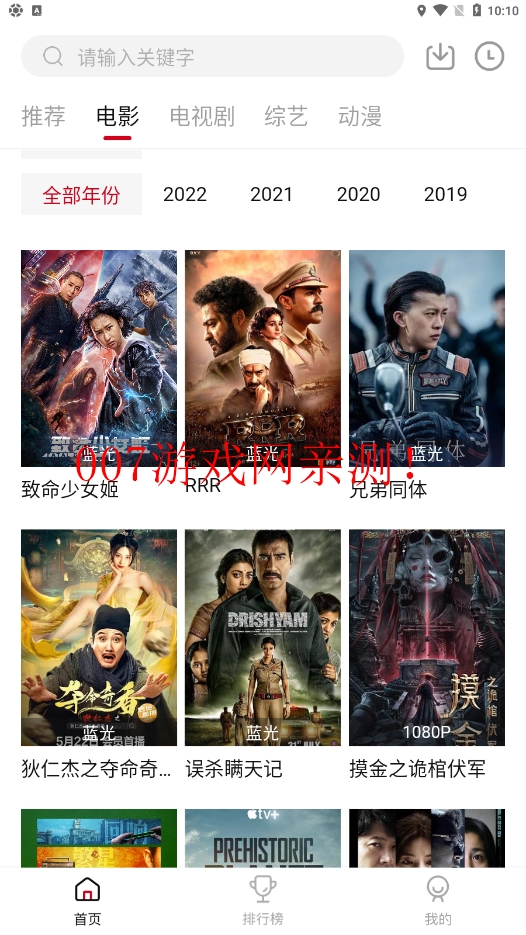
Task: Switch to the 电视剧 tab
Action: click(202, 116)
